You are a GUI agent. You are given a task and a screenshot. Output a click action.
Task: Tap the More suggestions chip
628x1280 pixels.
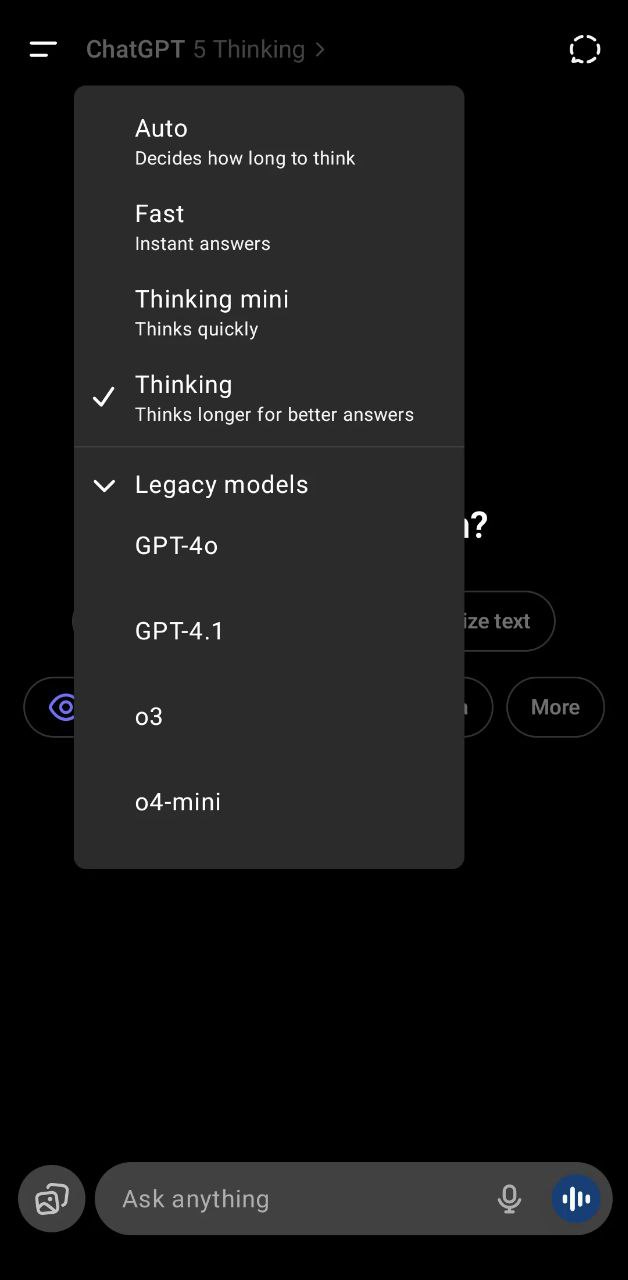[x=555, y=707]
